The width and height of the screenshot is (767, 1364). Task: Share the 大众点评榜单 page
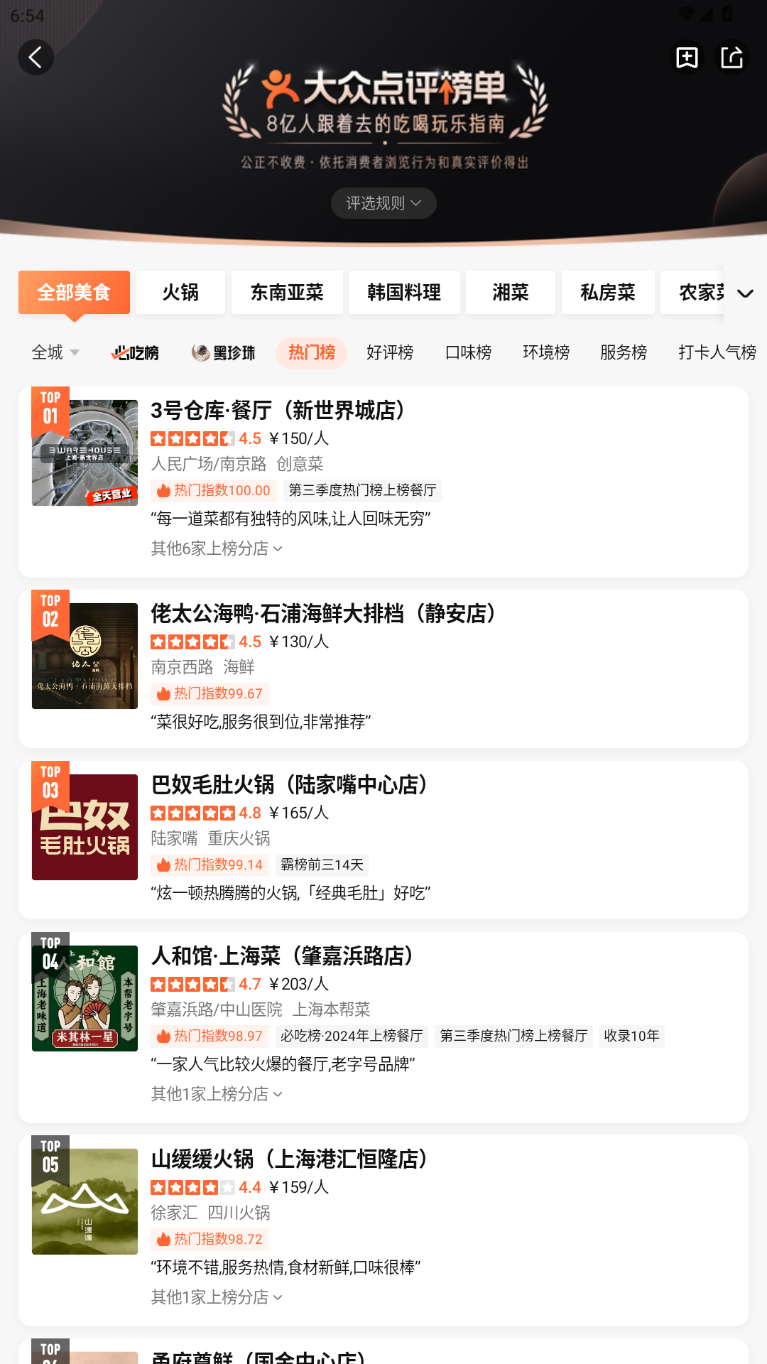pos(732,57)
